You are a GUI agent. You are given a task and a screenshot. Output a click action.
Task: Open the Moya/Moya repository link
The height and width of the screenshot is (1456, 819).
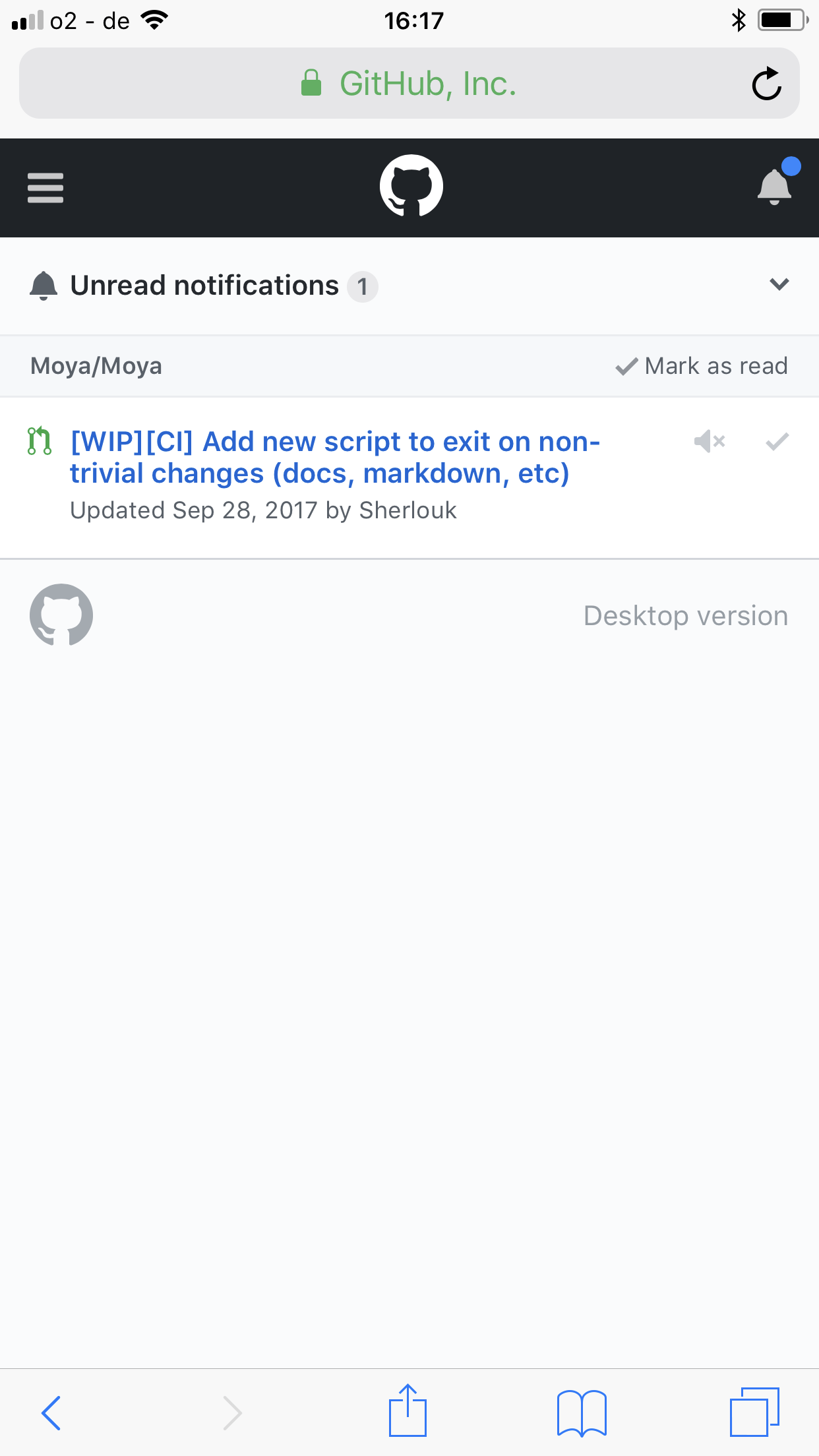pyautogui.click(x=96, y=366)
